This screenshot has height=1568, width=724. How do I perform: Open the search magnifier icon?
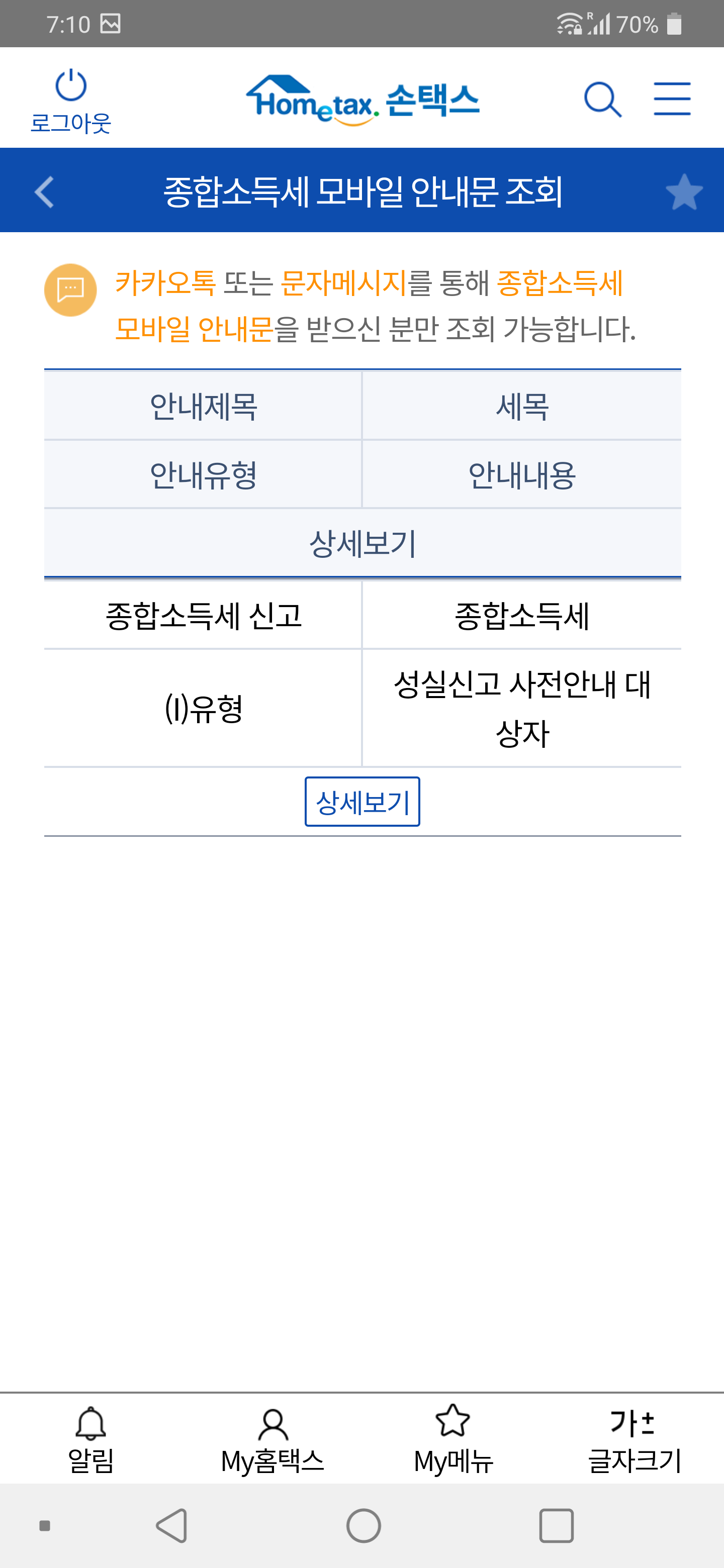(602, 99)
